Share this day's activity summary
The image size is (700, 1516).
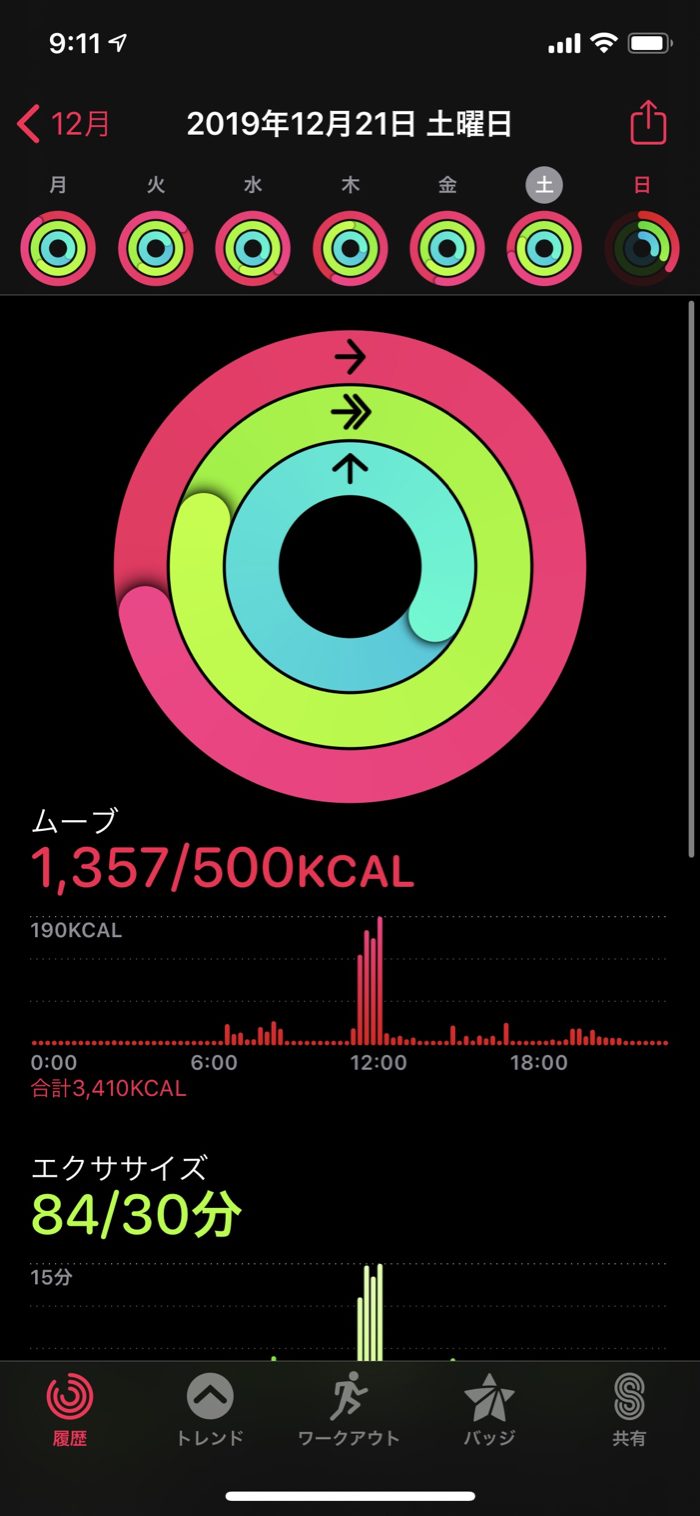(648, 124)
